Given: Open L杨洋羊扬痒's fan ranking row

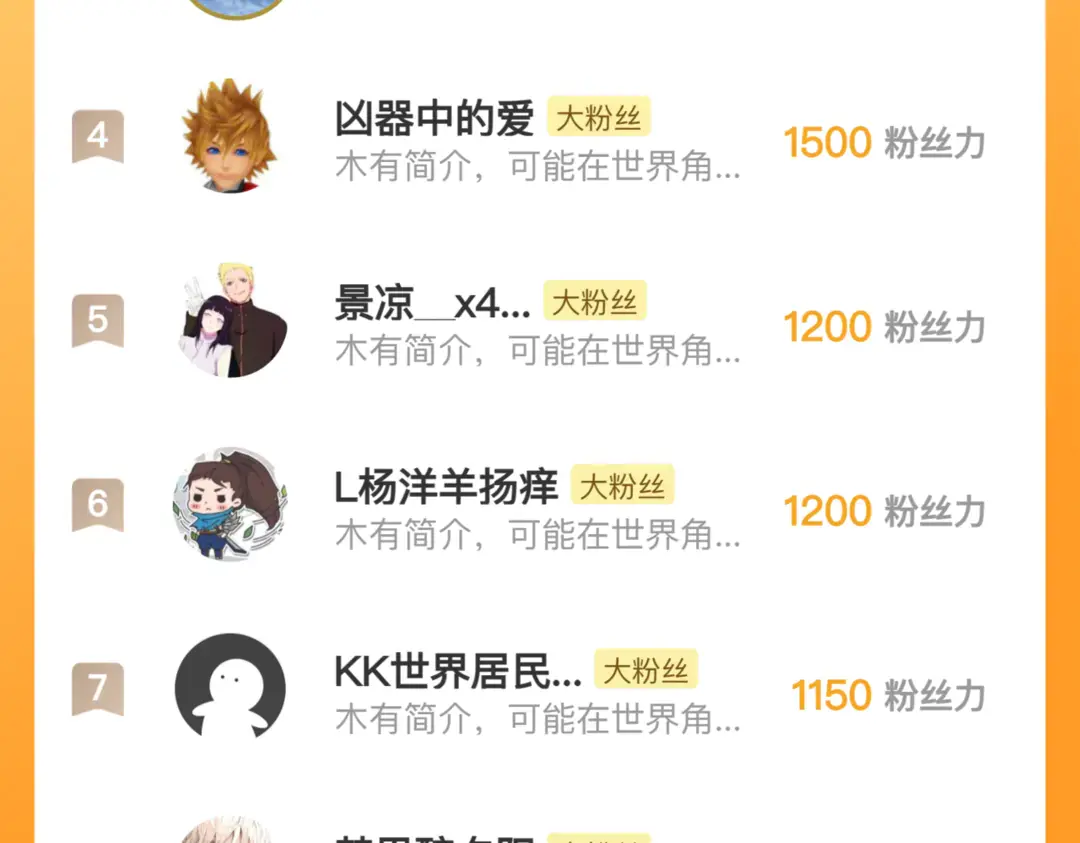Looking at the screenshot, I should click(540, 510).
